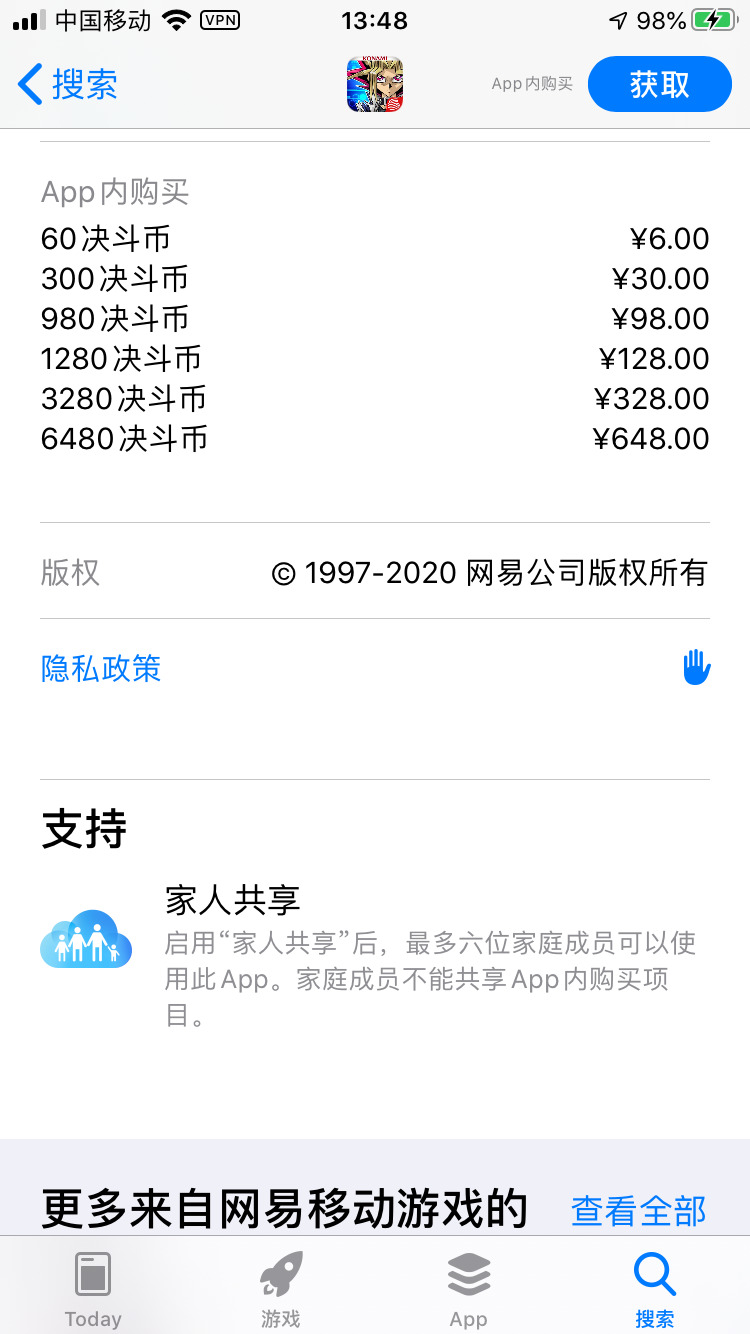
Task: Go back to 搜索 results
Action: click(68, 85)
